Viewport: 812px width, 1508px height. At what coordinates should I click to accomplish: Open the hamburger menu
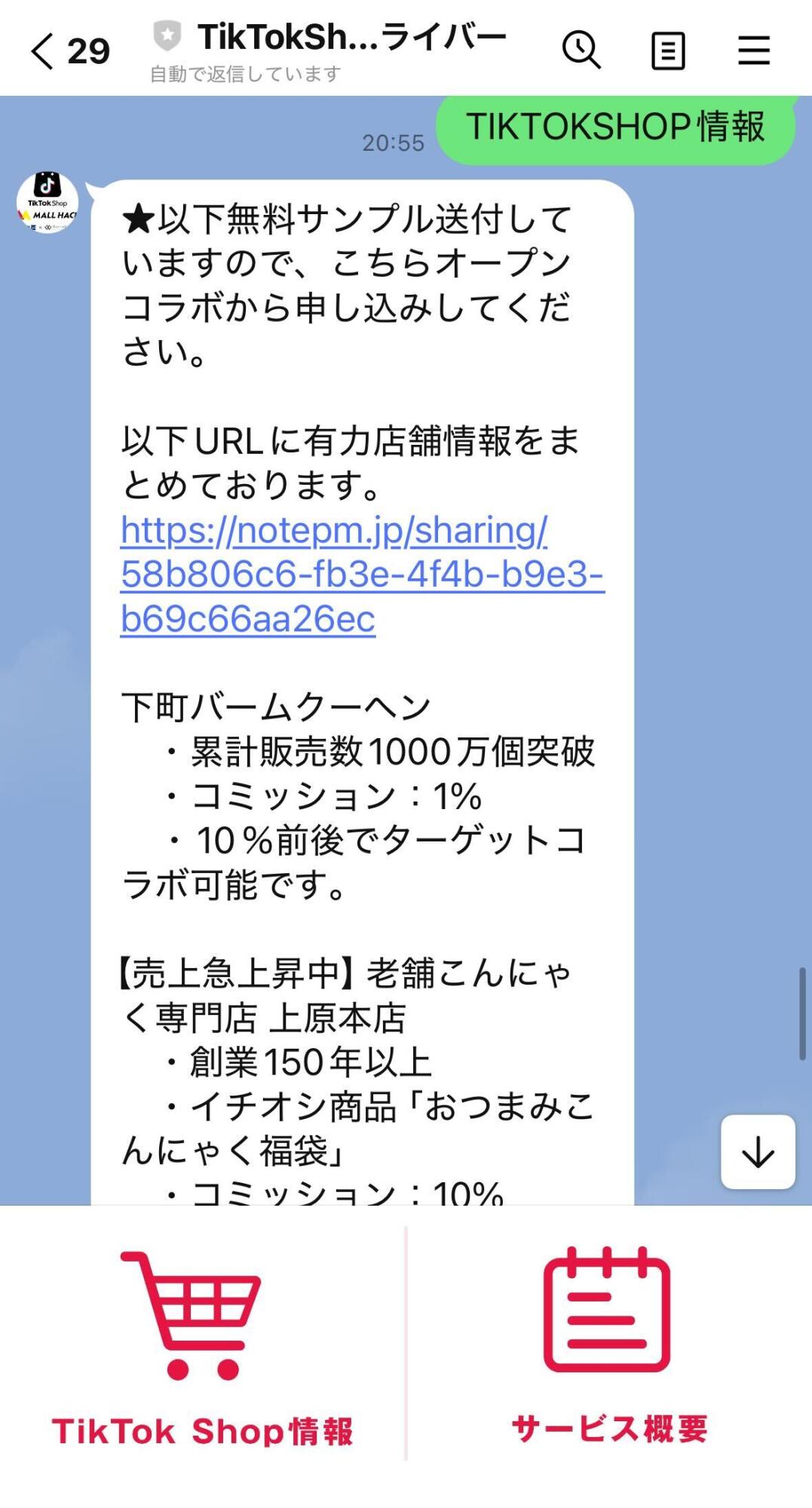pos(753,51)
